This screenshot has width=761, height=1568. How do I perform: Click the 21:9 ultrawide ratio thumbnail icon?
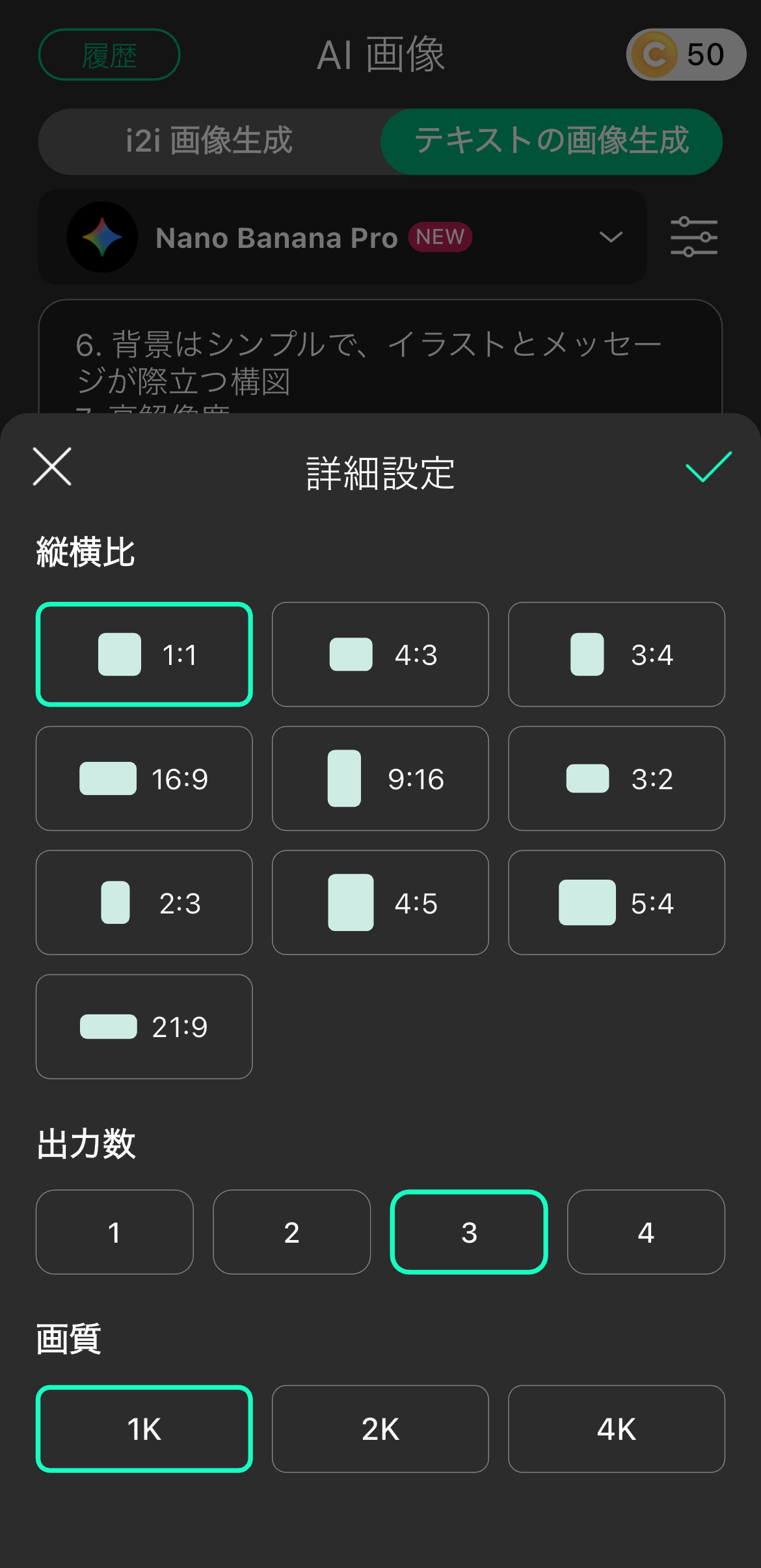coord(107,1027)
